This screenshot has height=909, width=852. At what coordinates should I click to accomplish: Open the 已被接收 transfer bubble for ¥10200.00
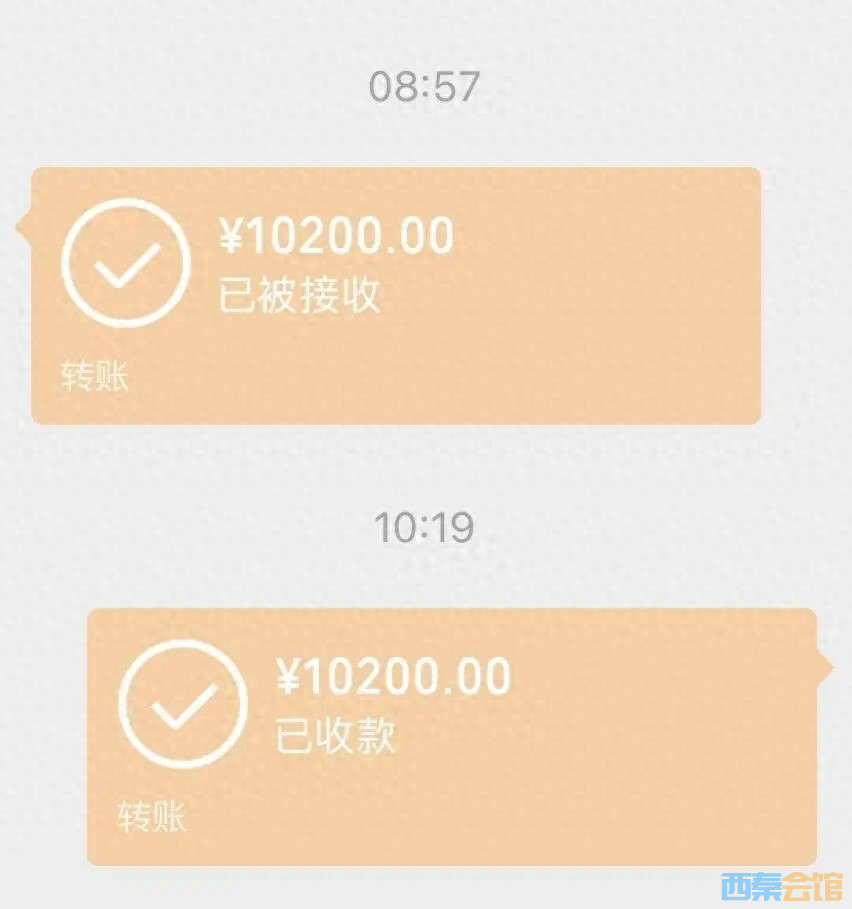click(396, 295)
